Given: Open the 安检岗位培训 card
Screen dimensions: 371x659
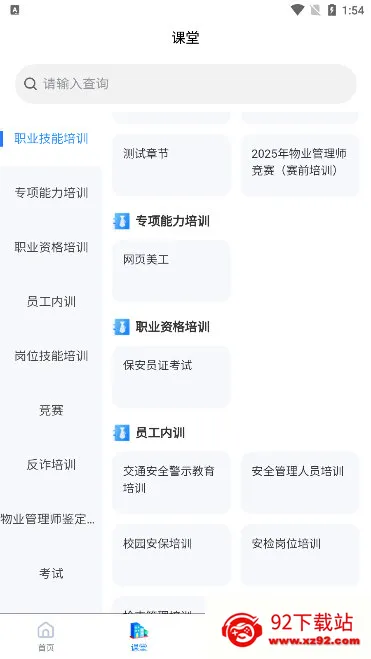Looking at the screenshot, I should click(x=300, y=555).
